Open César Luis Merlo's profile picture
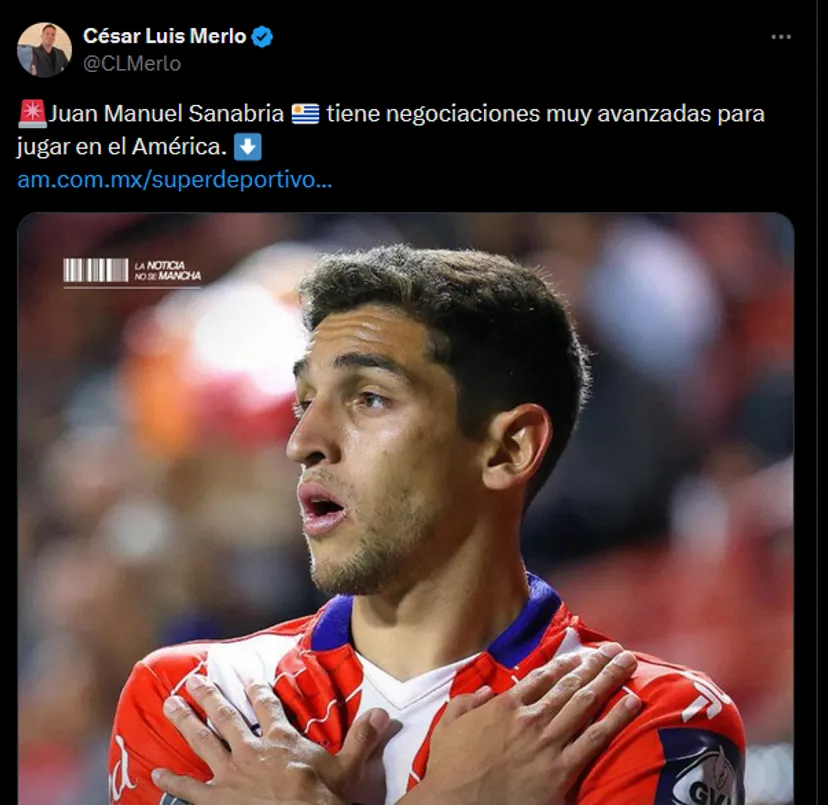This screenshot has height=805, width=828. 44,49
